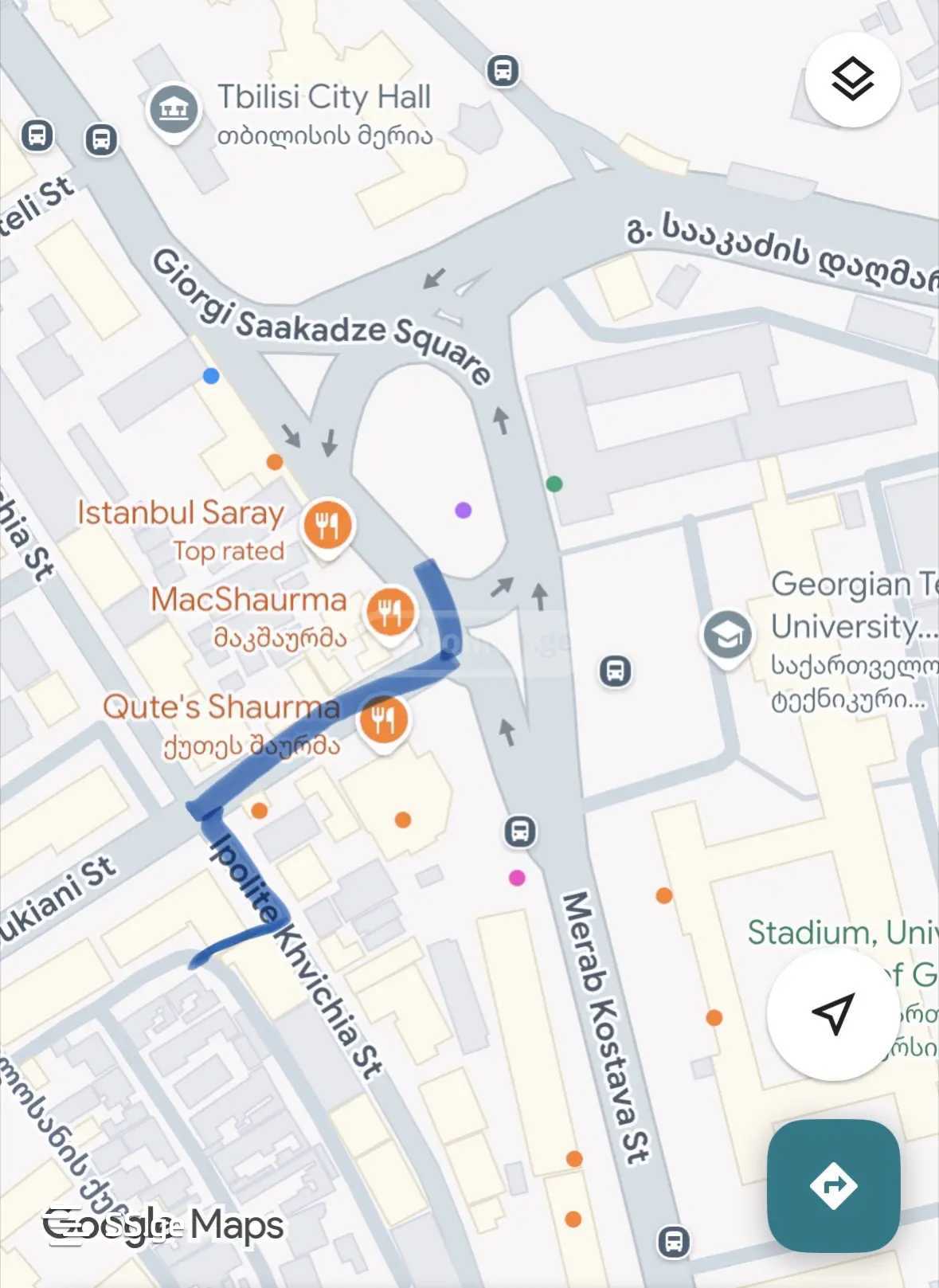Center the map on my location
939x1288 pixels.
tap(832, 1014)
